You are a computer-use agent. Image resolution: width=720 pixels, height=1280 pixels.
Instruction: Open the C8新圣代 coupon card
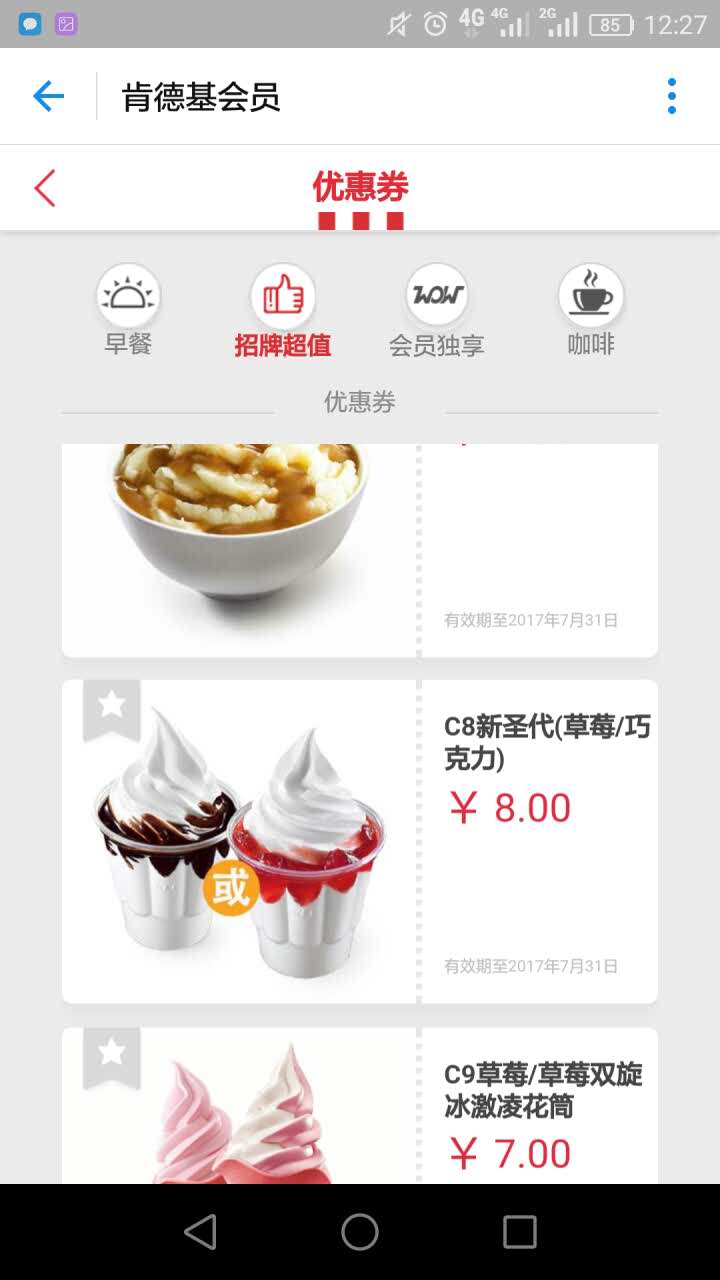click(x=360, y=841)
